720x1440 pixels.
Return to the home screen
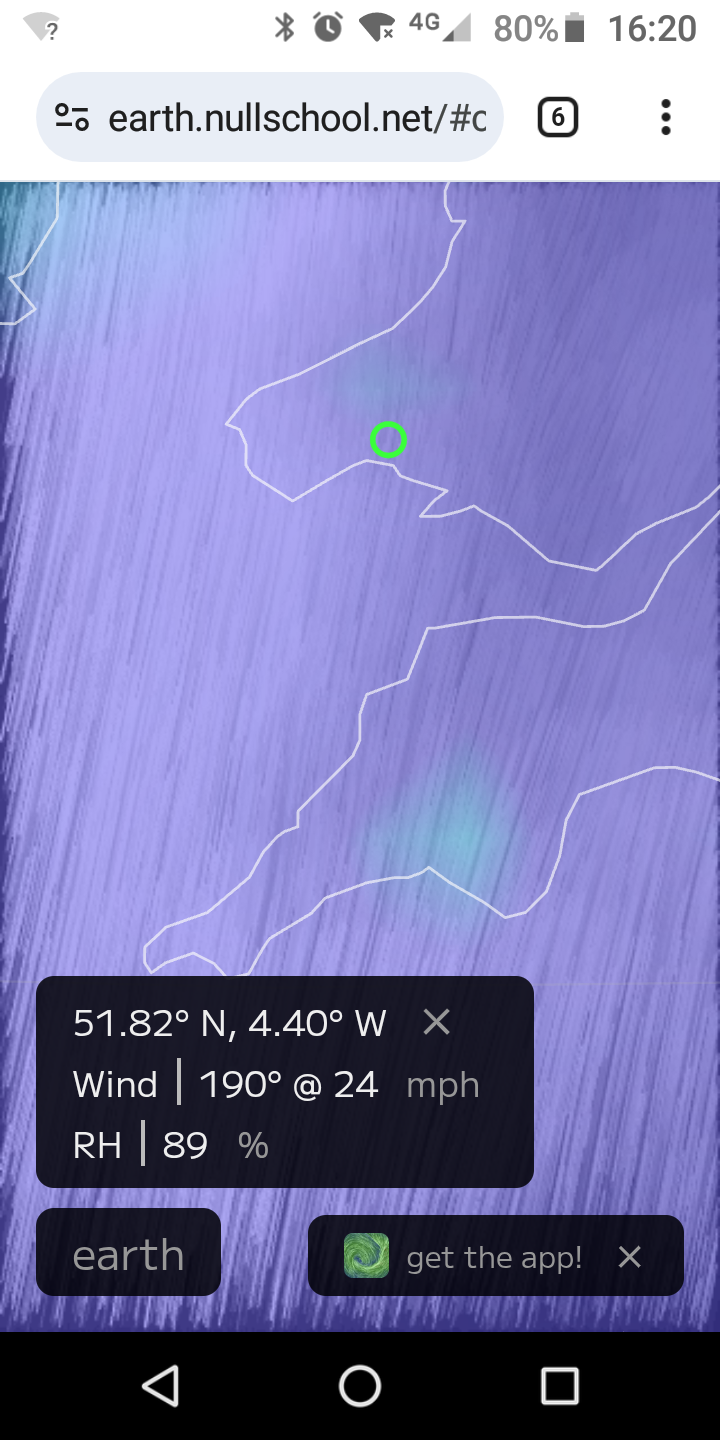(360, 1386)
